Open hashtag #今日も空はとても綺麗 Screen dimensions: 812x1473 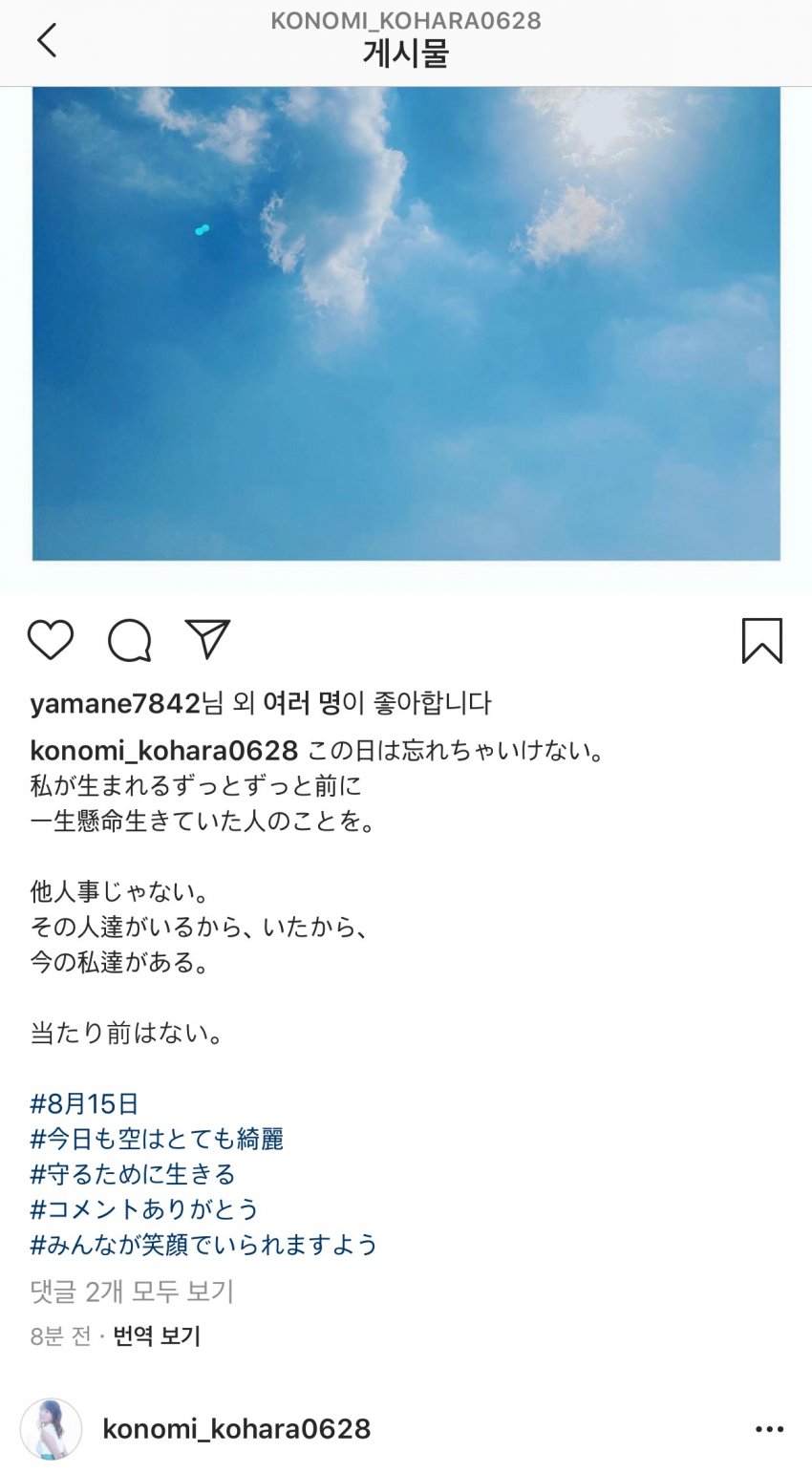pyautogui.click(x=157, y=1140)
